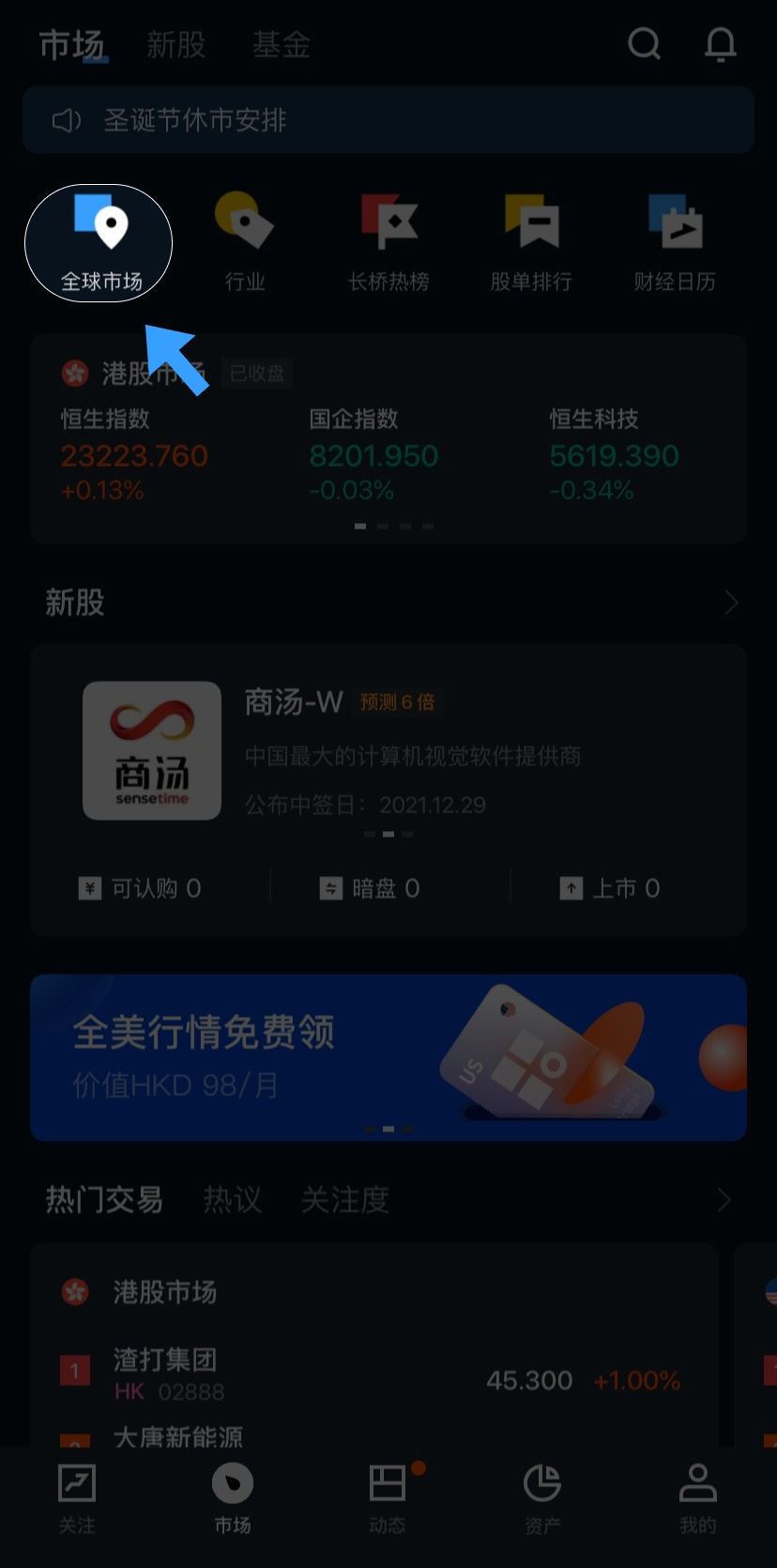Screen dimensions: 777x1568
Task: Switch to the 基金 top tab
Action: pos(281,44)
